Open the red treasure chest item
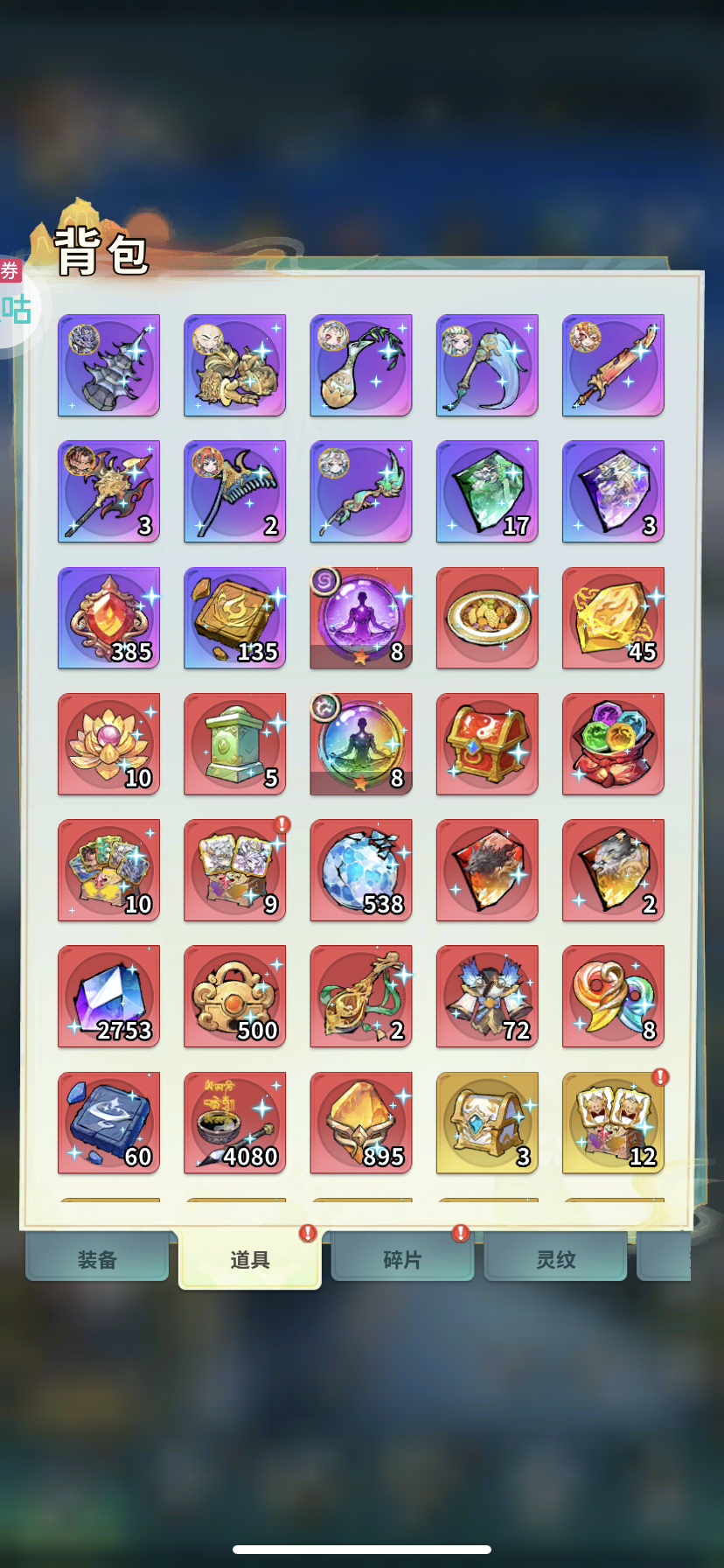The width and height of the screenshot is (724, 1568). tap(487, 744)
